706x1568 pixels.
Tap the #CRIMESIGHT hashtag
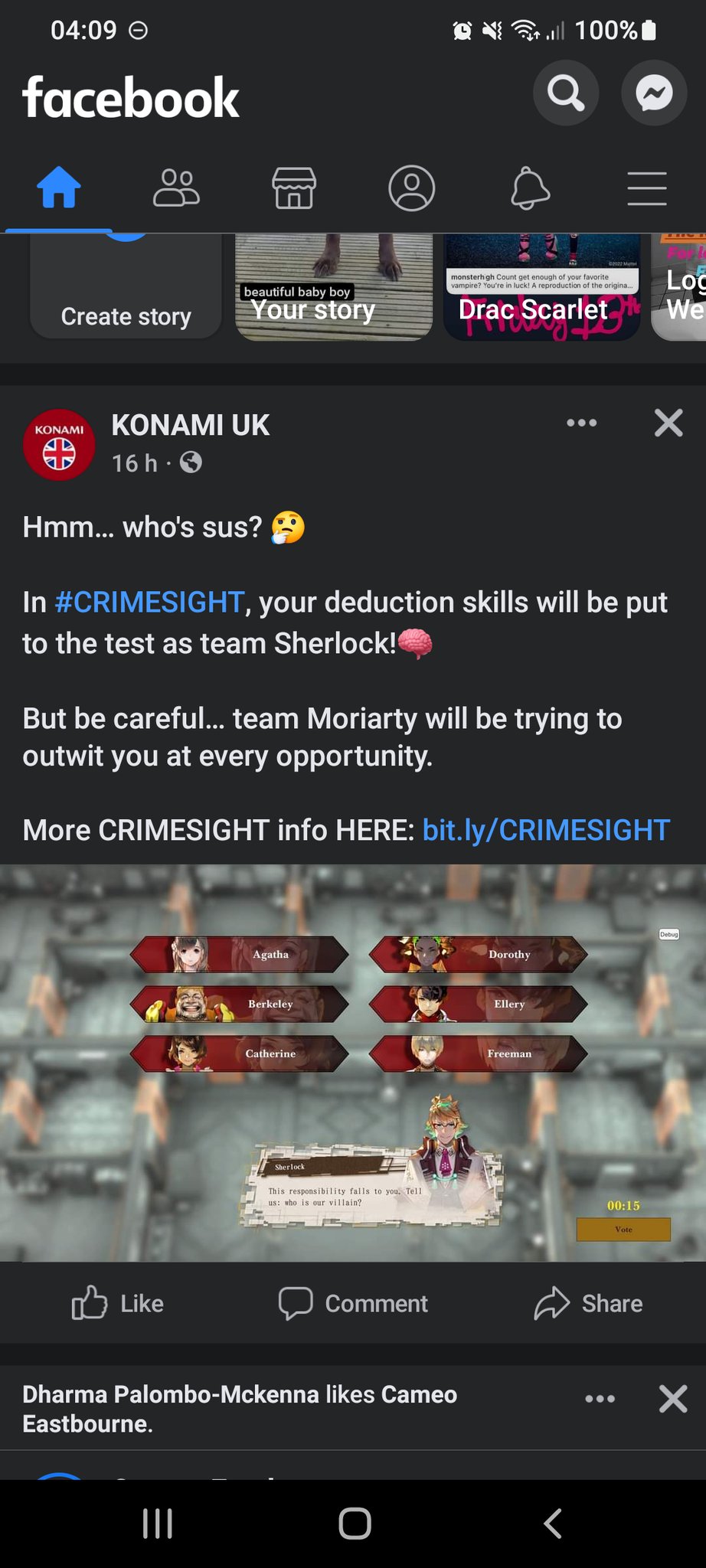pos(149,603)
